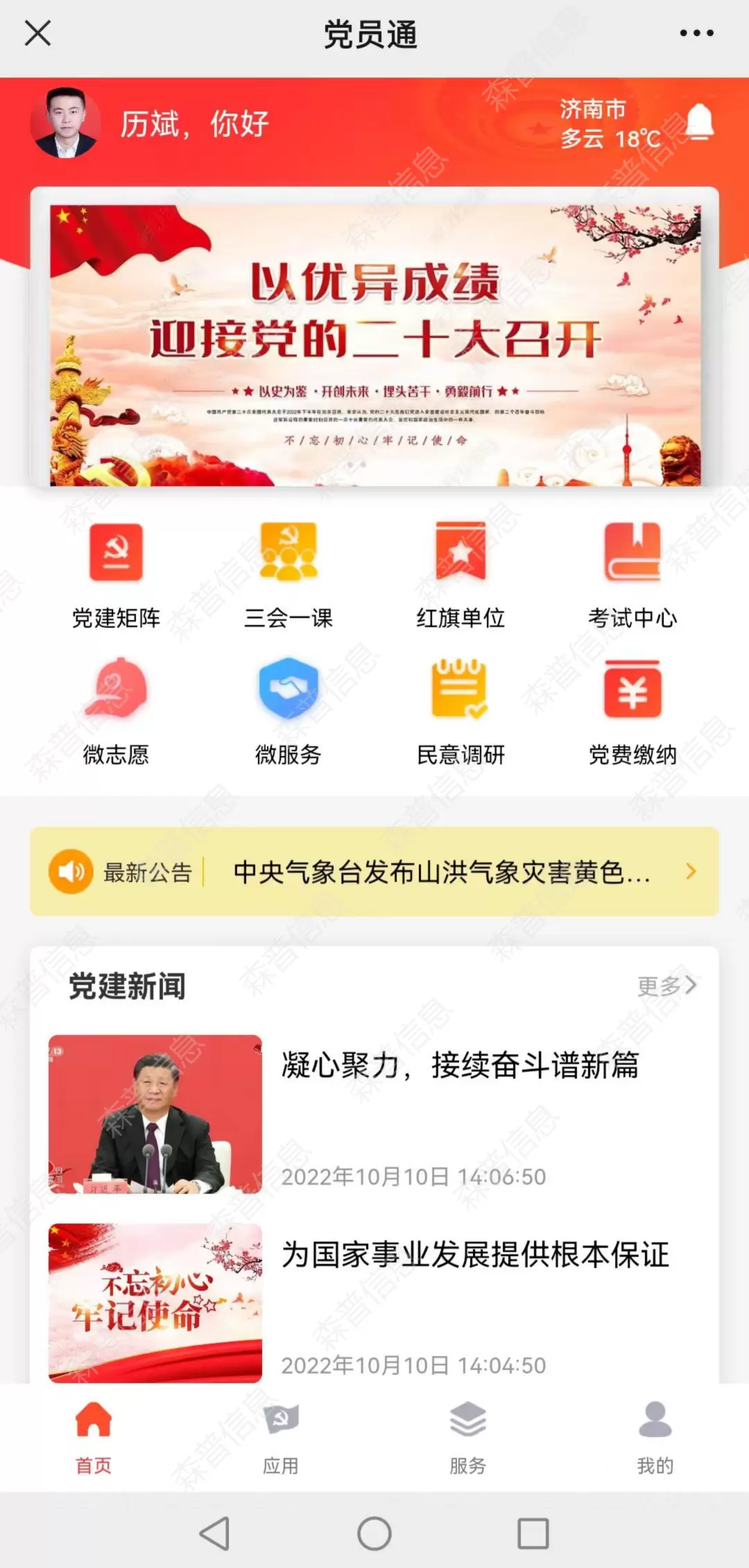Tap 更多 to see more news
The height and width of the screenshot is (1568, 749).
[x=666, y=985]
